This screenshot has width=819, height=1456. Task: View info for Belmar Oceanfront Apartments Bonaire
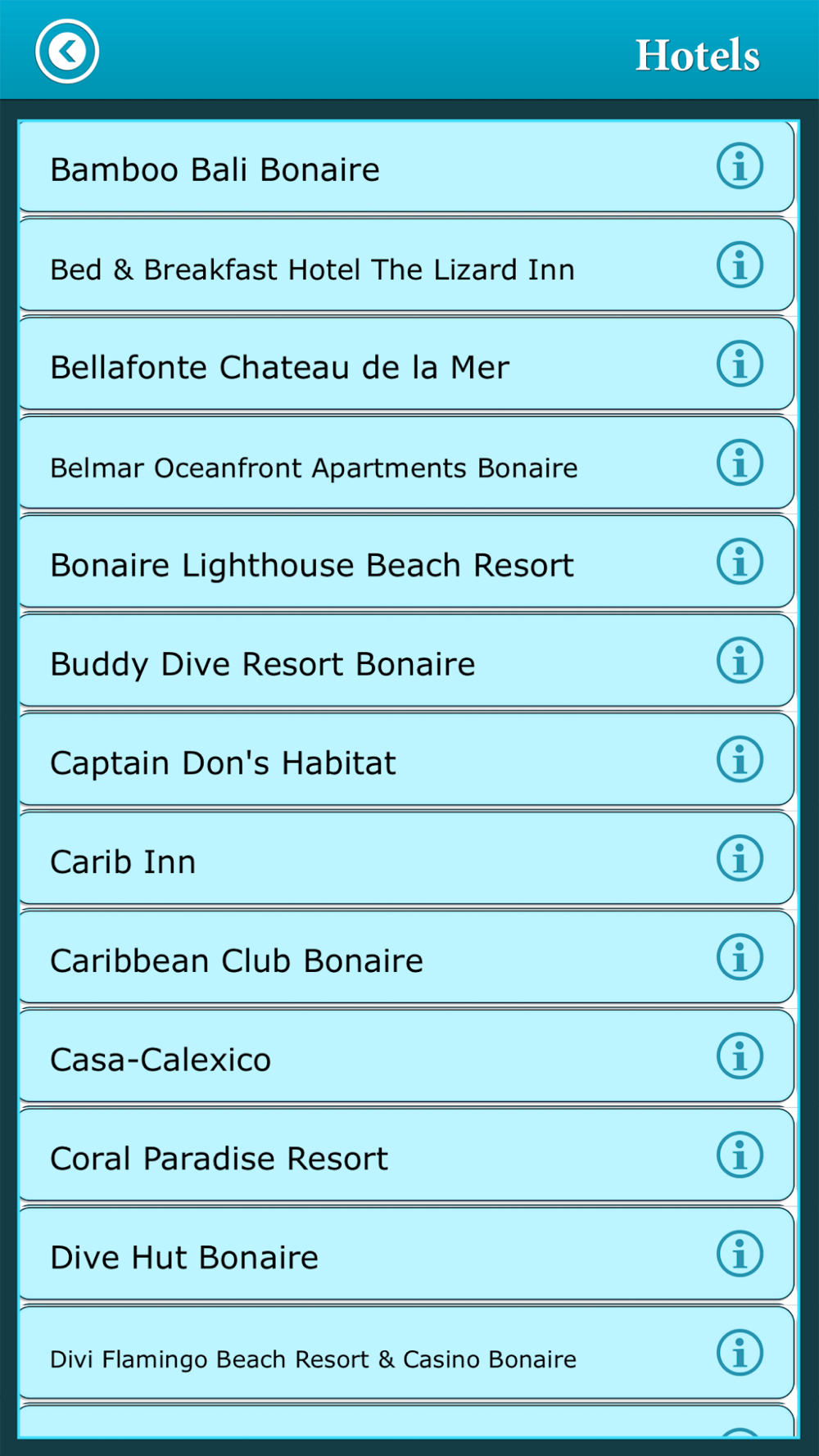click(x=740, y=463)
